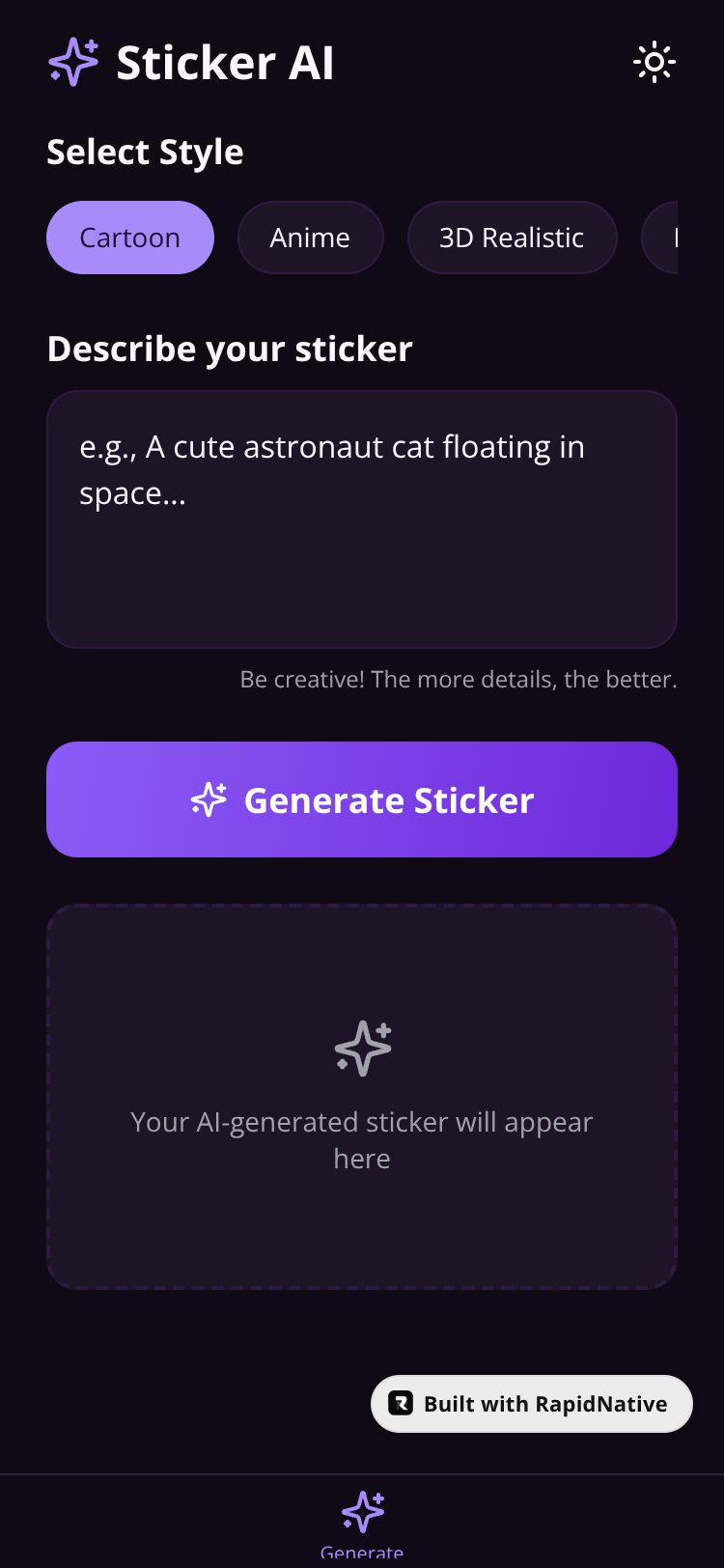This screenshot has height=1568, width=724.
Task: Select the Cartoon style chip
Action: click(130, 238)
